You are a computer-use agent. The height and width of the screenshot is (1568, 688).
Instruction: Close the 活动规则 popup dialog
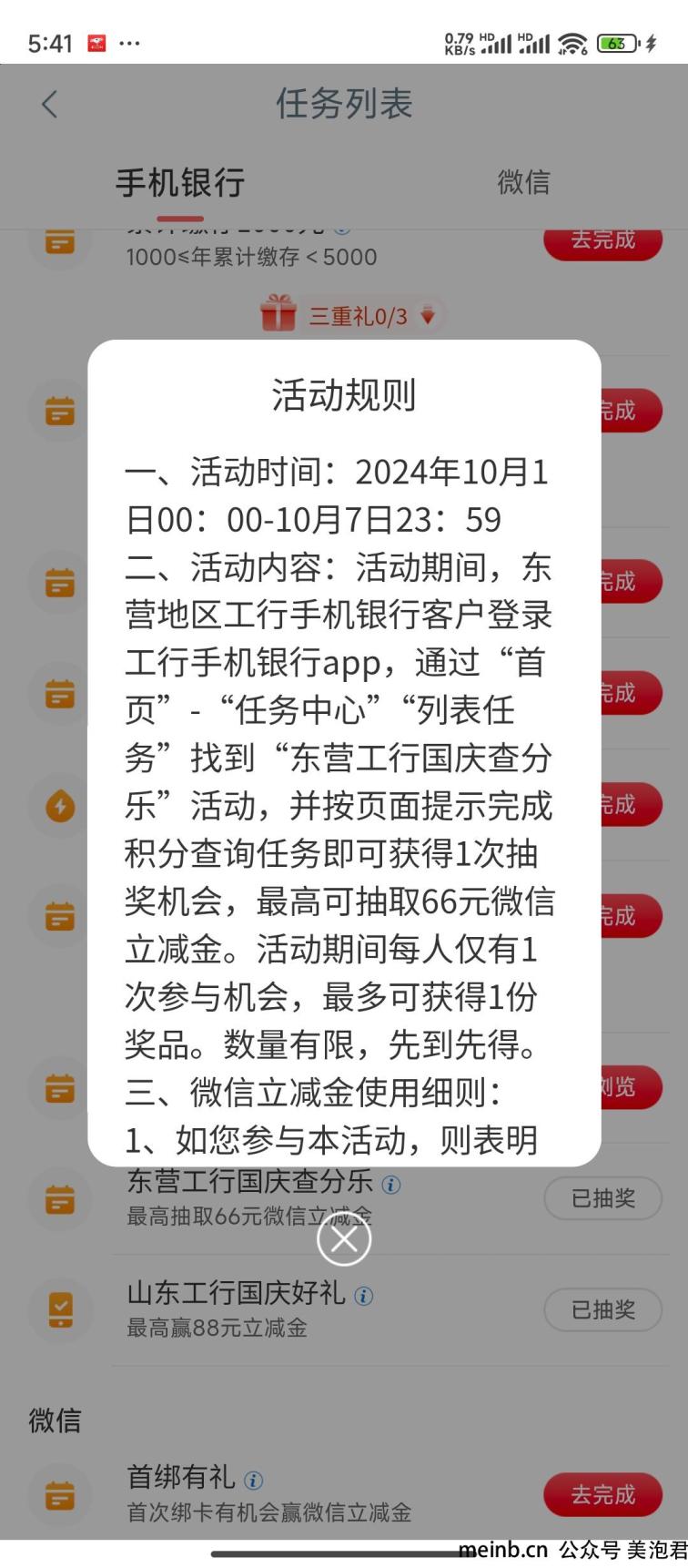(x=344, y=1239)
